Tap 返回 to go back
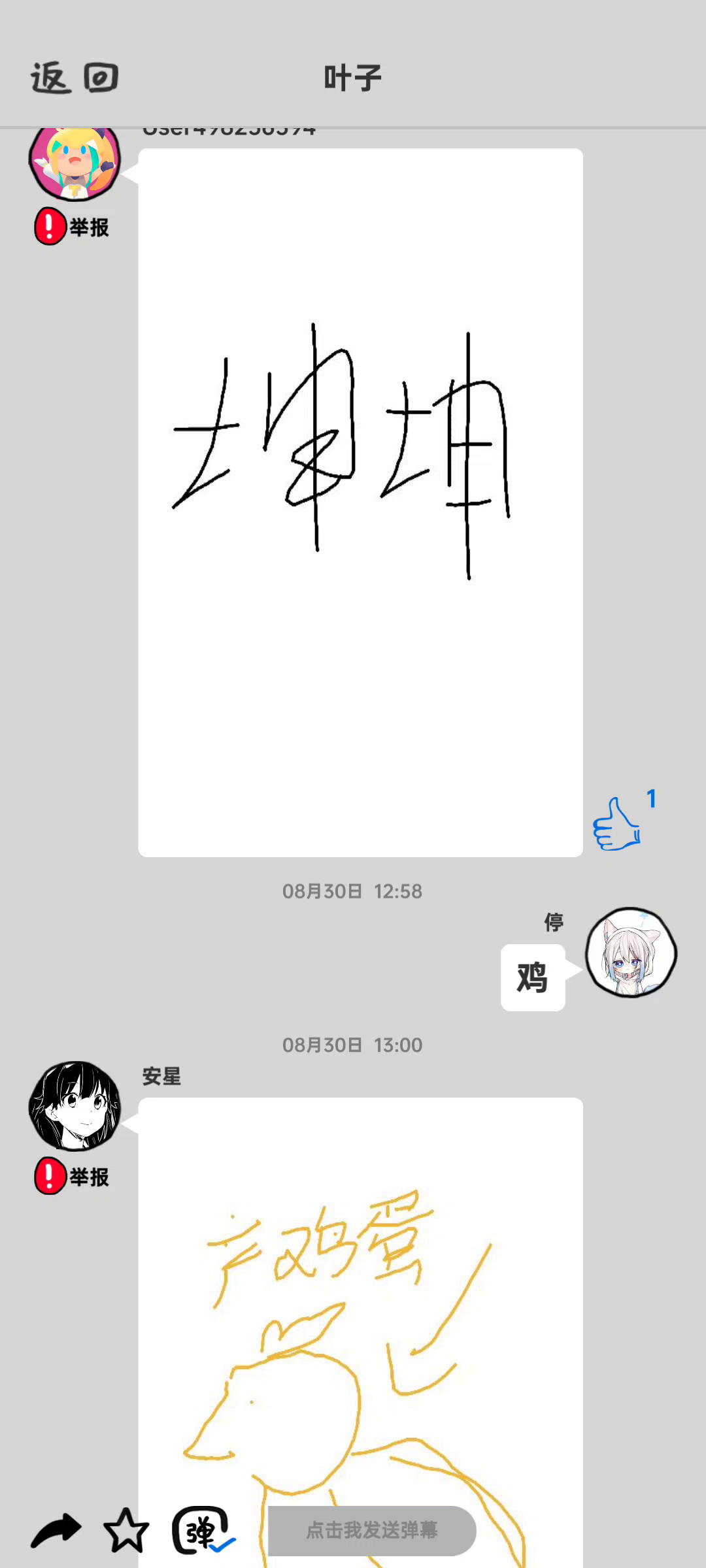Screen dimensions: 706x1568 75,78
